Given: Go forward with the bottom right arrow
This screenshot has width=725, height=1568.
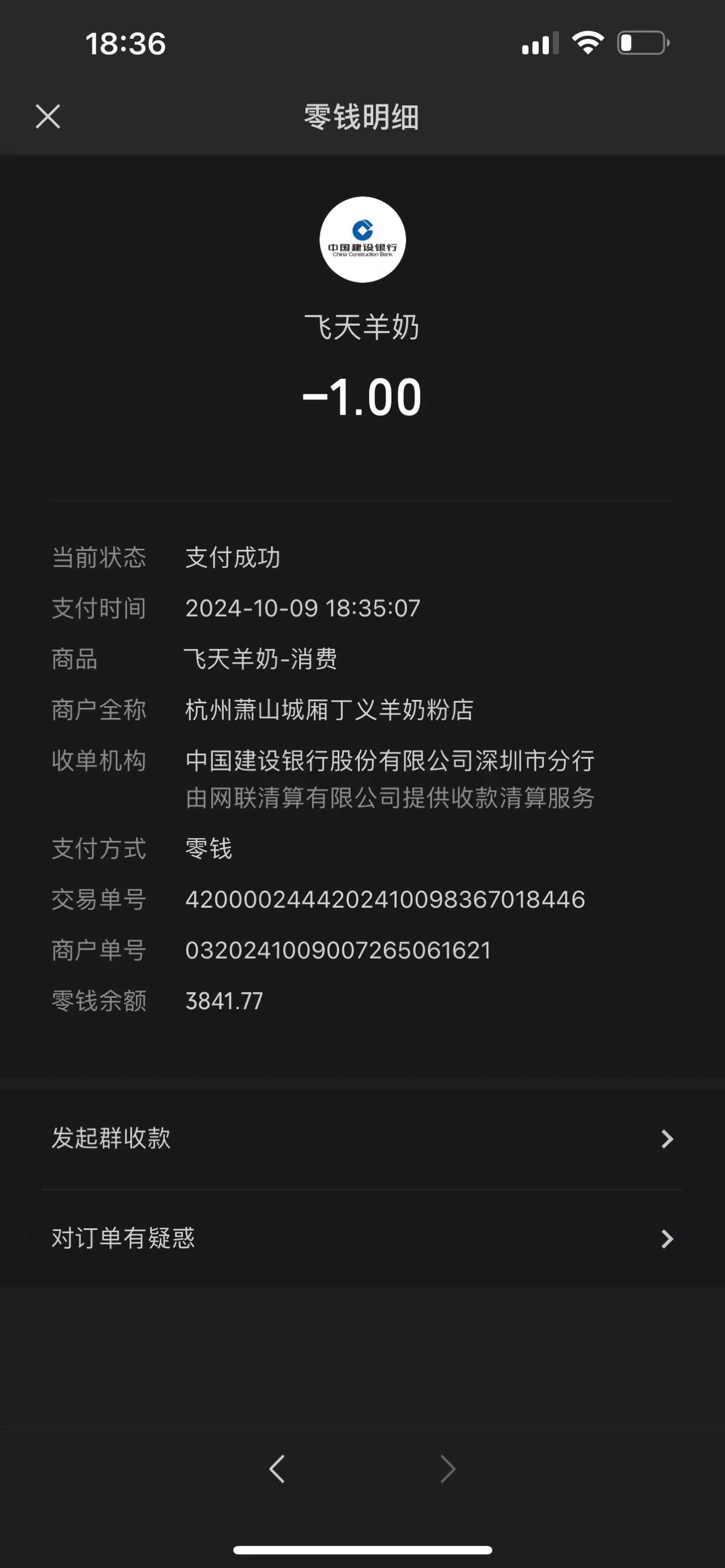Looking at the screenshot, I should tap(448, 1469).
